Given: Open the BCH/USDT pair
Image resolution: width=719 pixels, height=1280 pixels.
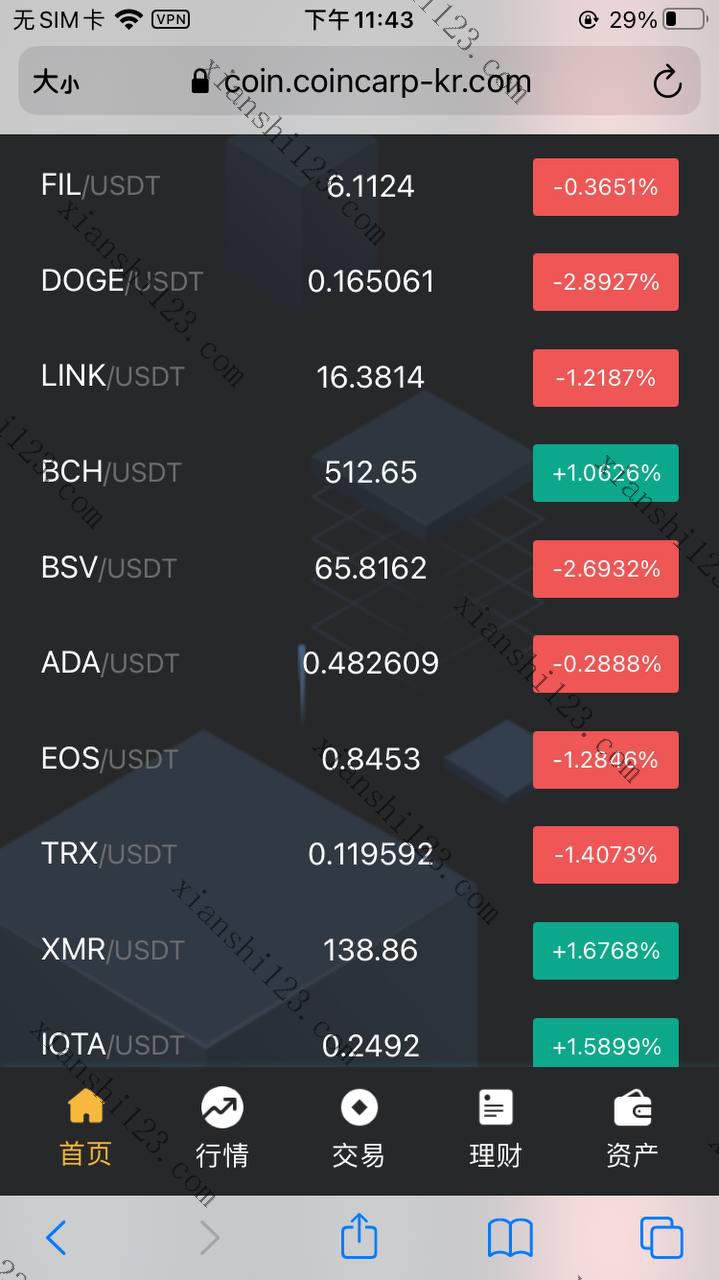Looking at the screenshot, I should (359, 473).
